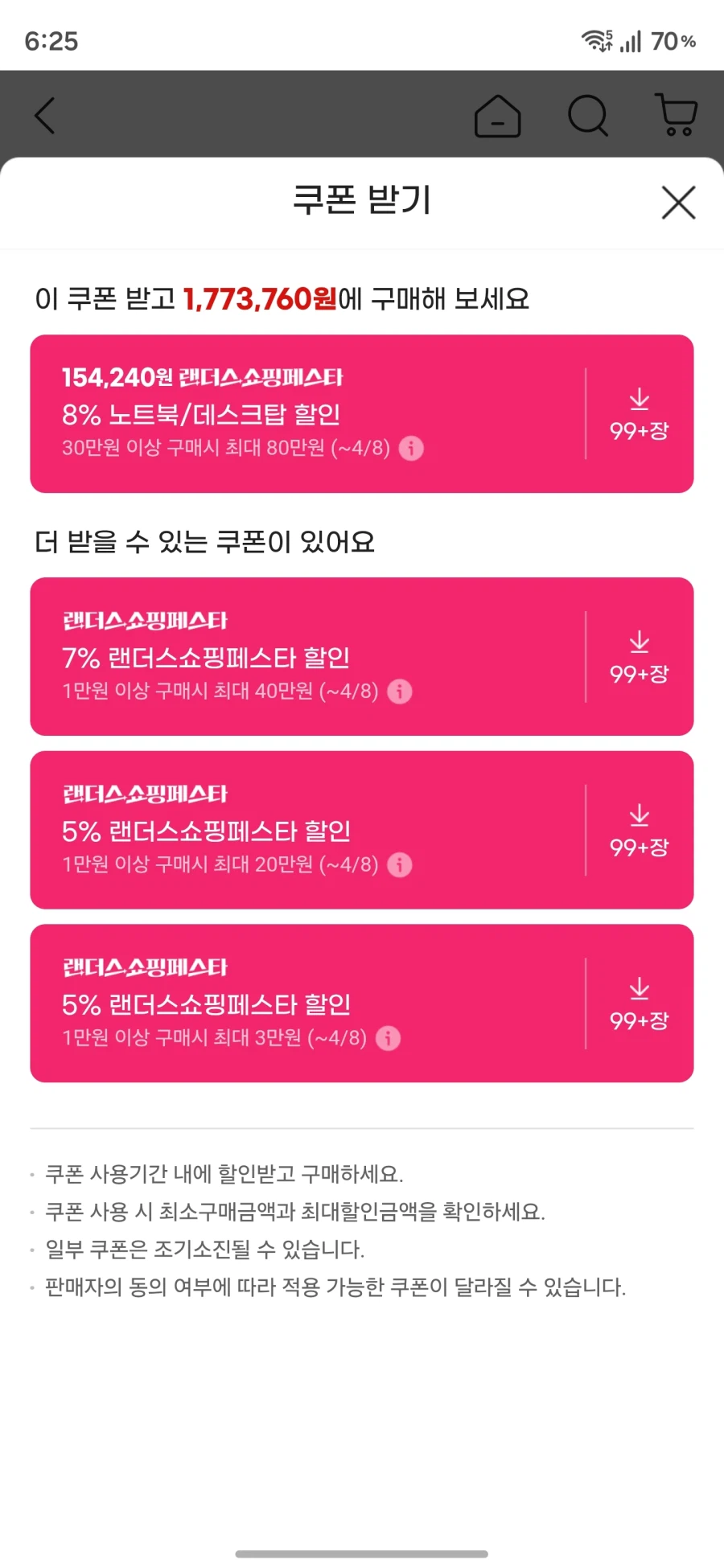
Task: Tap the 1,773,760원 price text
Action: click(257, 298)
